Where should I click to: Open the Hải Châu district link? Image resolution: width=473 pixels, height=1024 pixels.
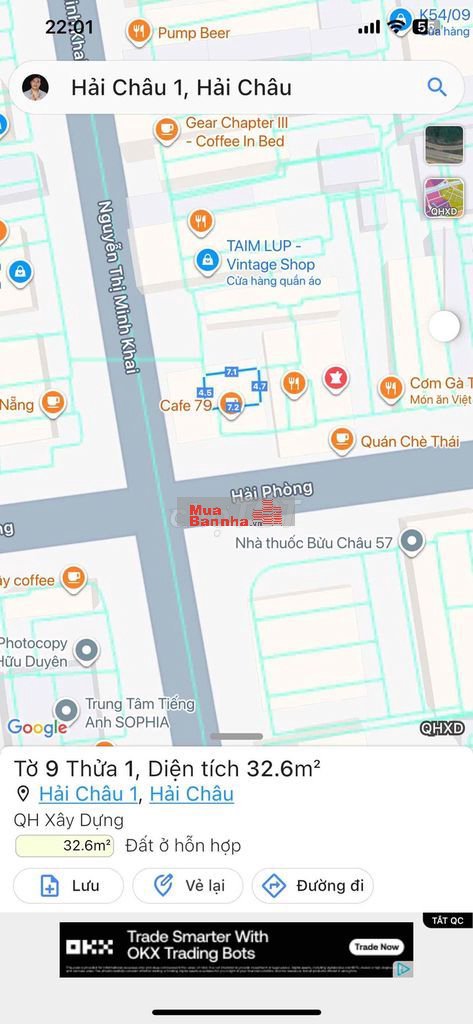coord(191,794)
